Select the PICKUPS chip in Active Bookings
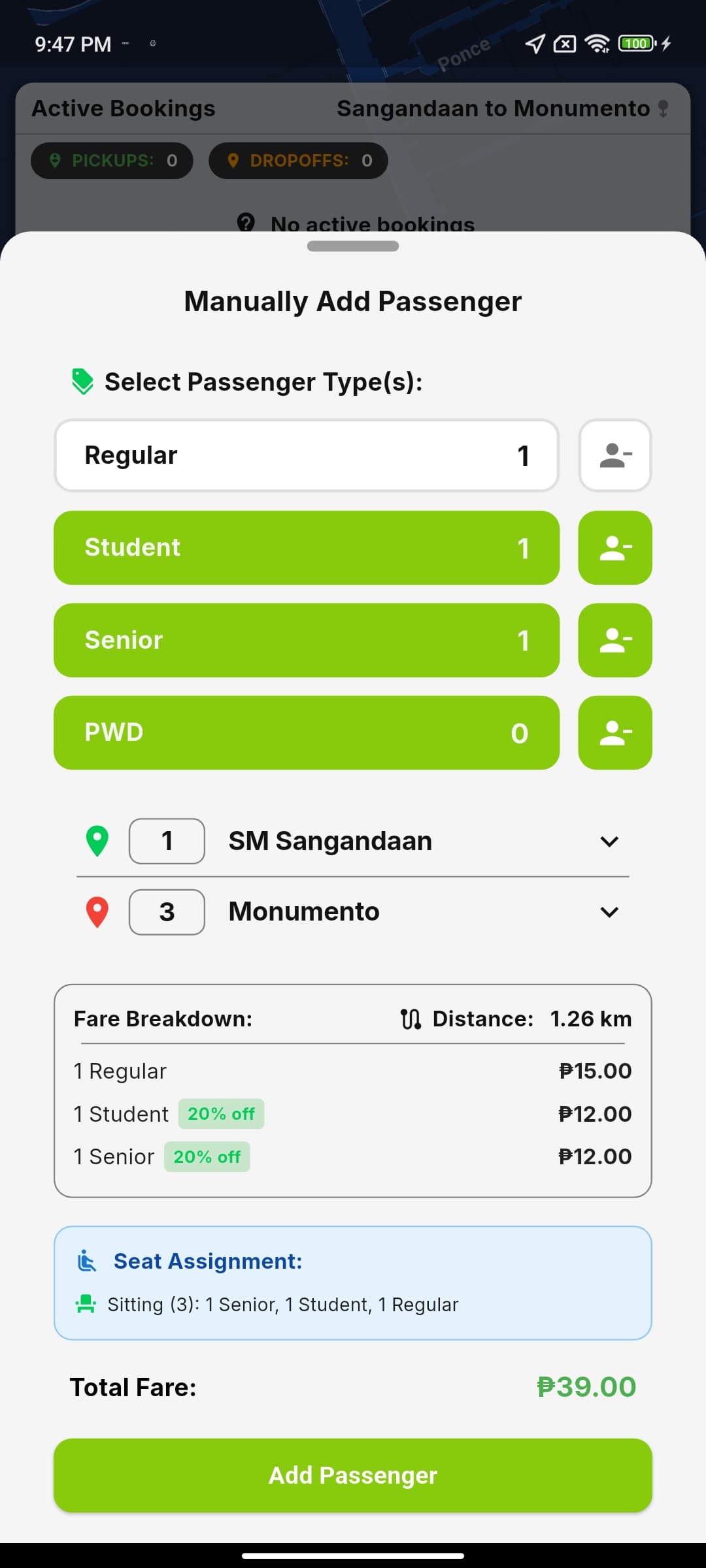706x1568 pixels. point(111,160)
